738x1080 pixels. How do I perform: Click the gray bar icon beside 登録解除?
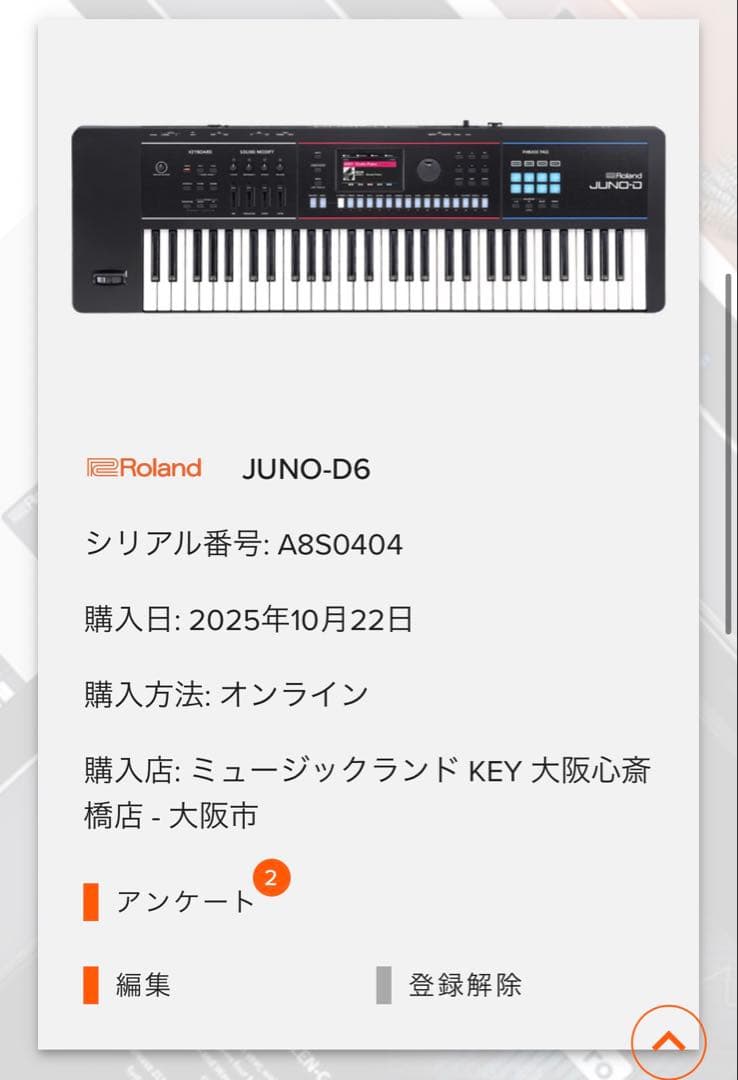(x=385, y=985)
